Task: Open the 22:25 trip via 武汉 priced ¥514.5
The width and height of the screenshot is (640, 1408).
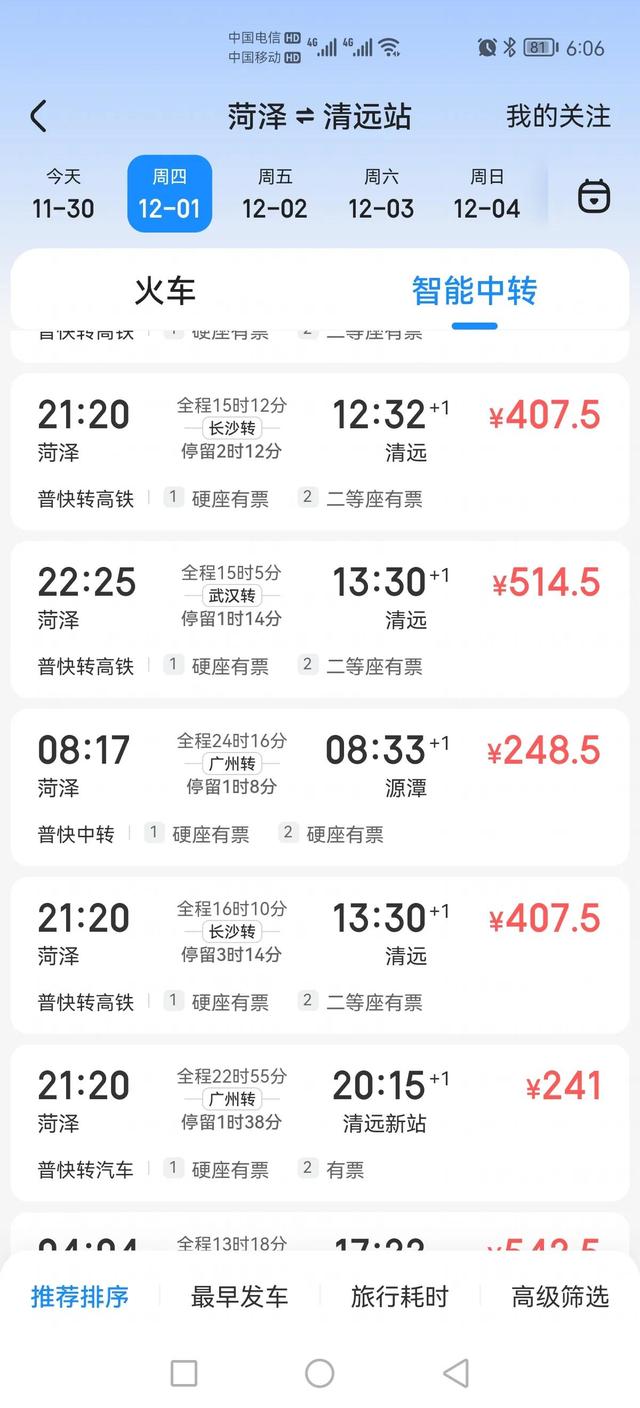Action: pos(320,620)
